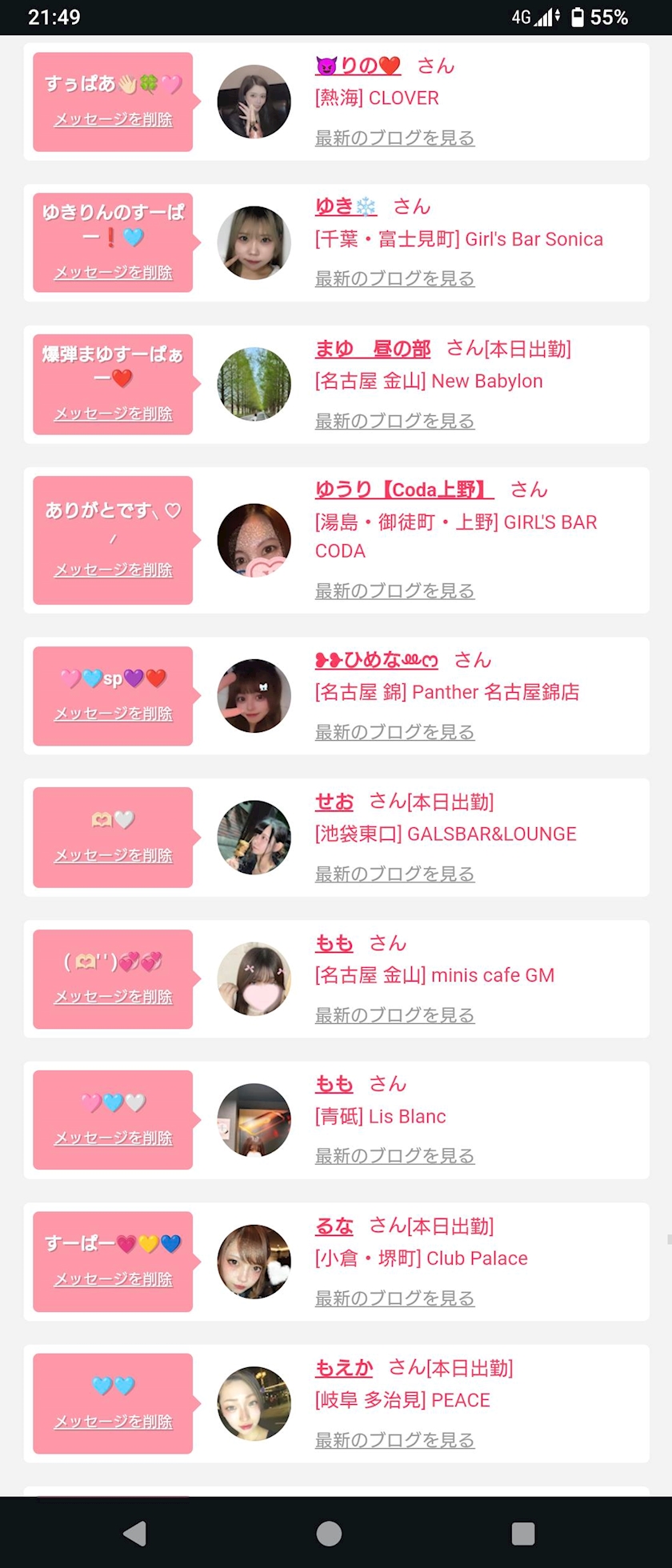
Task: Delete the ありがとです message
Action: pyautogui.click(x=113, y=570)
